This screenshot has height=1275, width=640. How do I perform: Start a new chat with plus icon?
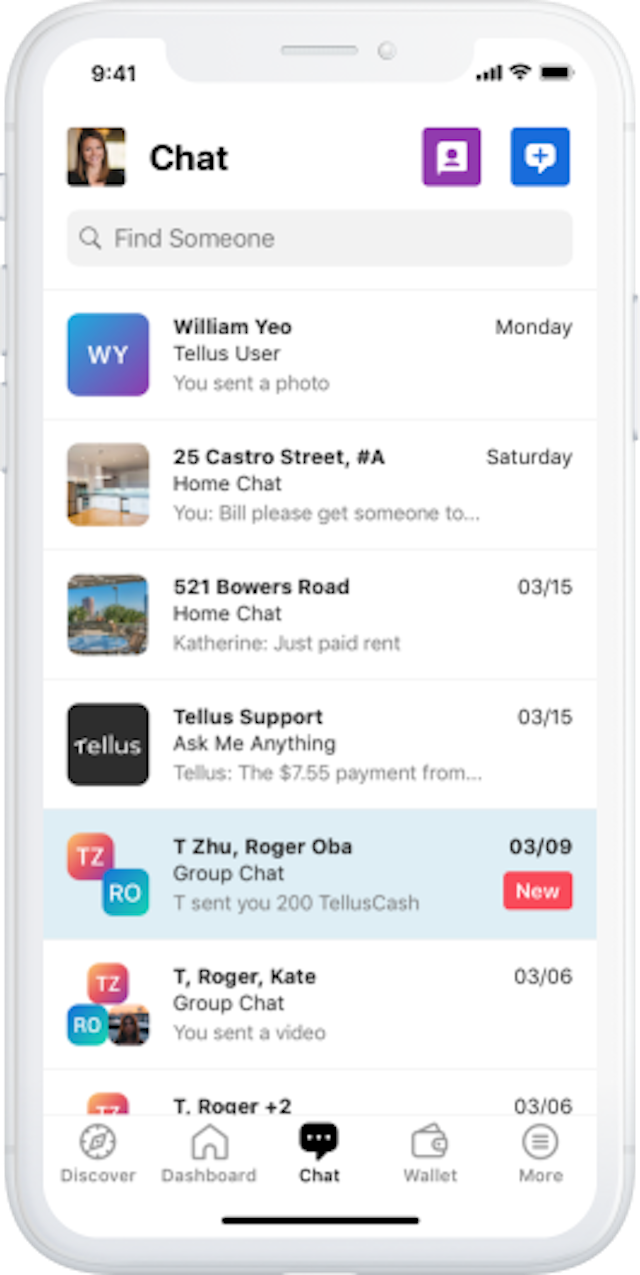[540, 157]
